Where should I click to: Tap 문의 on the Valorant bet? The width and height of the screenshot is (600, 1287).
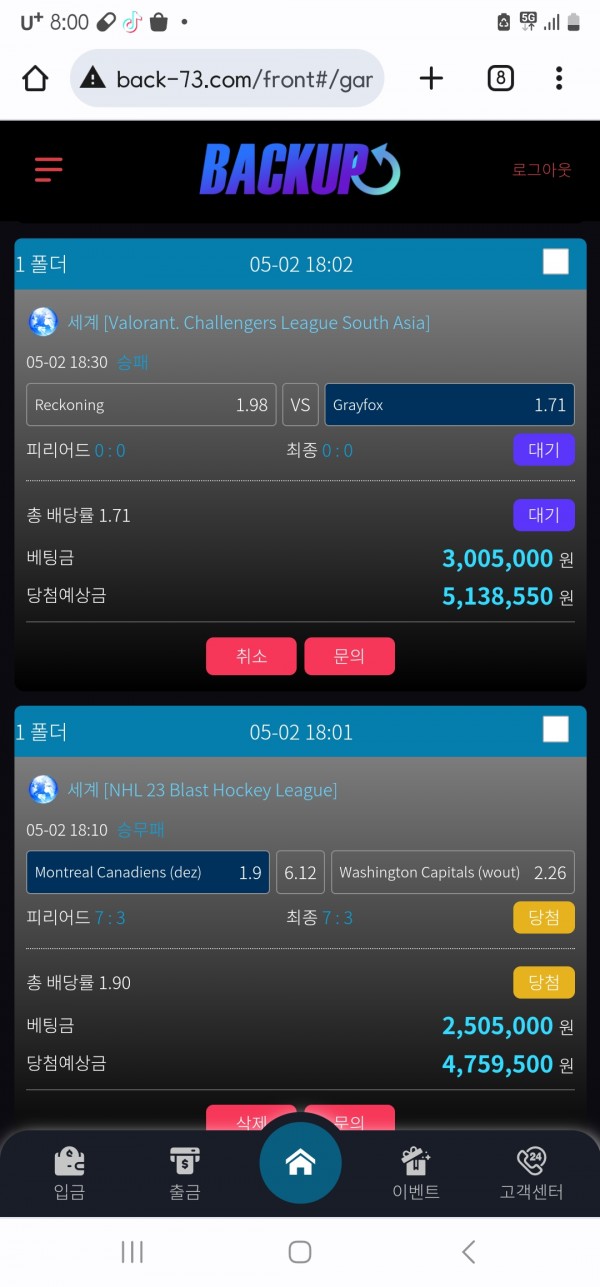(349, 656)
